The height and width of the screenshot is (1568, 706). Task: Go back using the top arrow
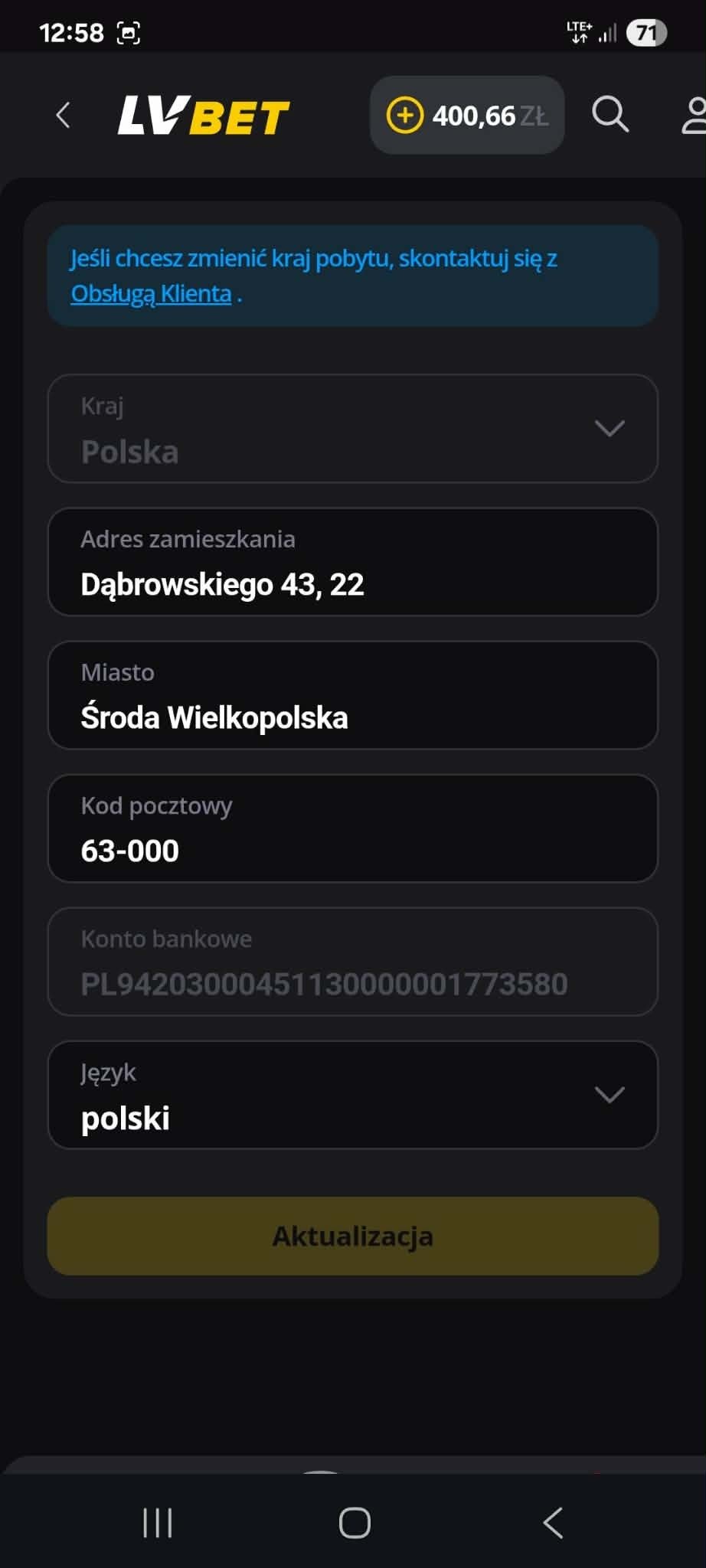[x=63, y=116]
